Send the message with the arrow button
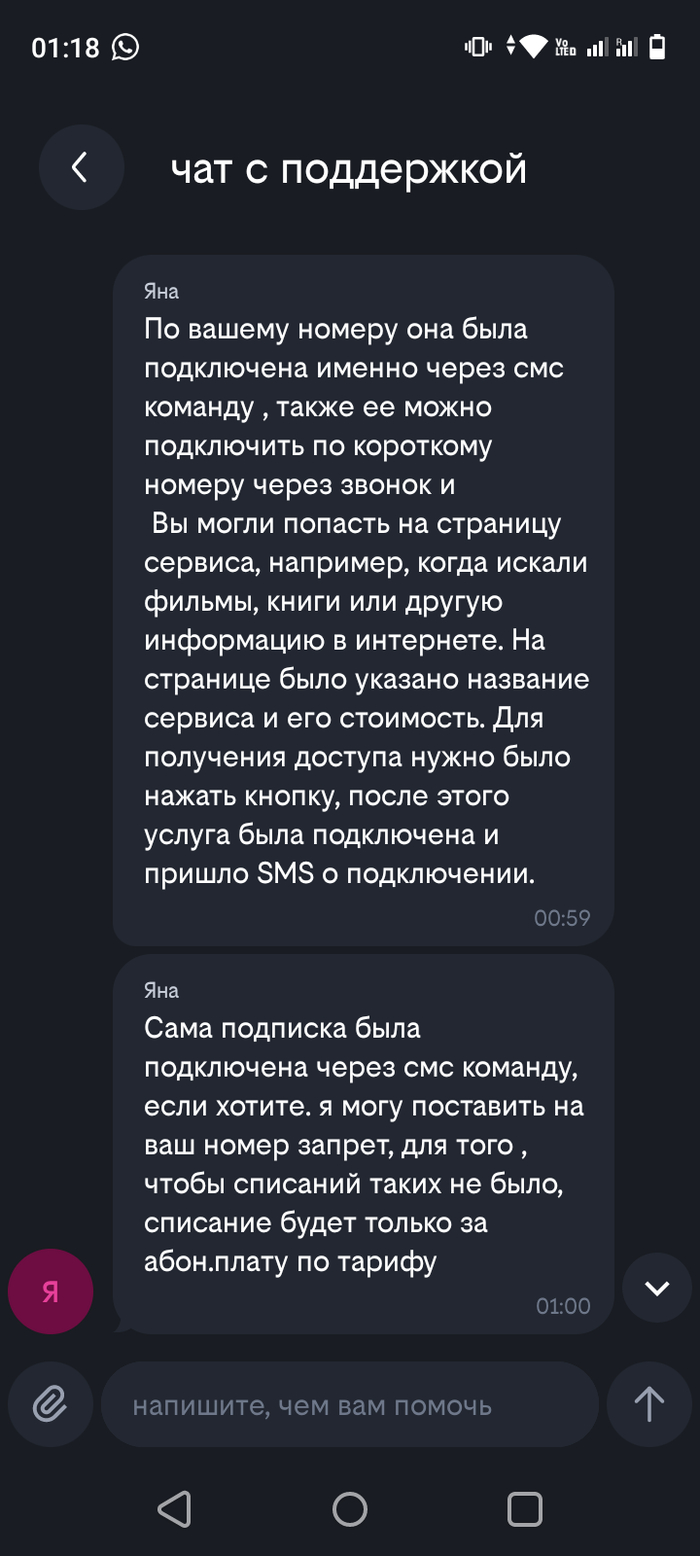Screen dimensions: 700x1556 coord(649,1404)
